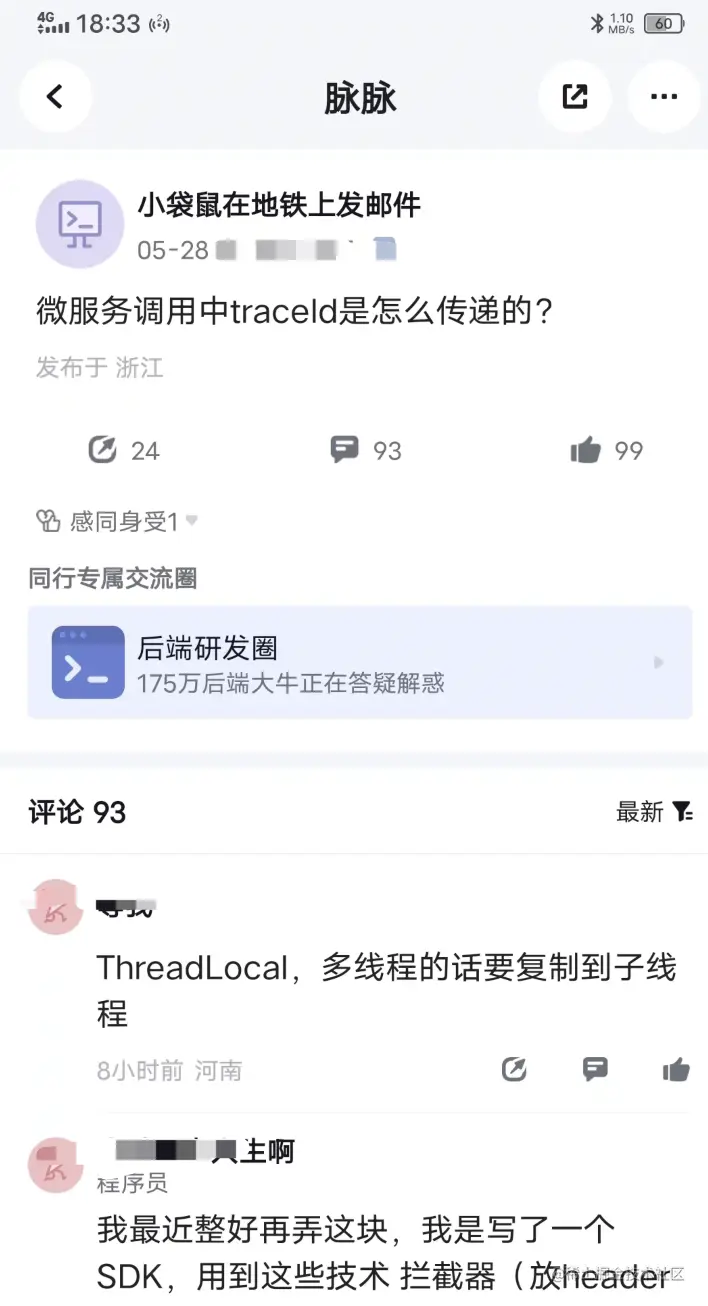Open the external share icon in header
This screenshot has height=1306, width=708.
click(575, 96)
